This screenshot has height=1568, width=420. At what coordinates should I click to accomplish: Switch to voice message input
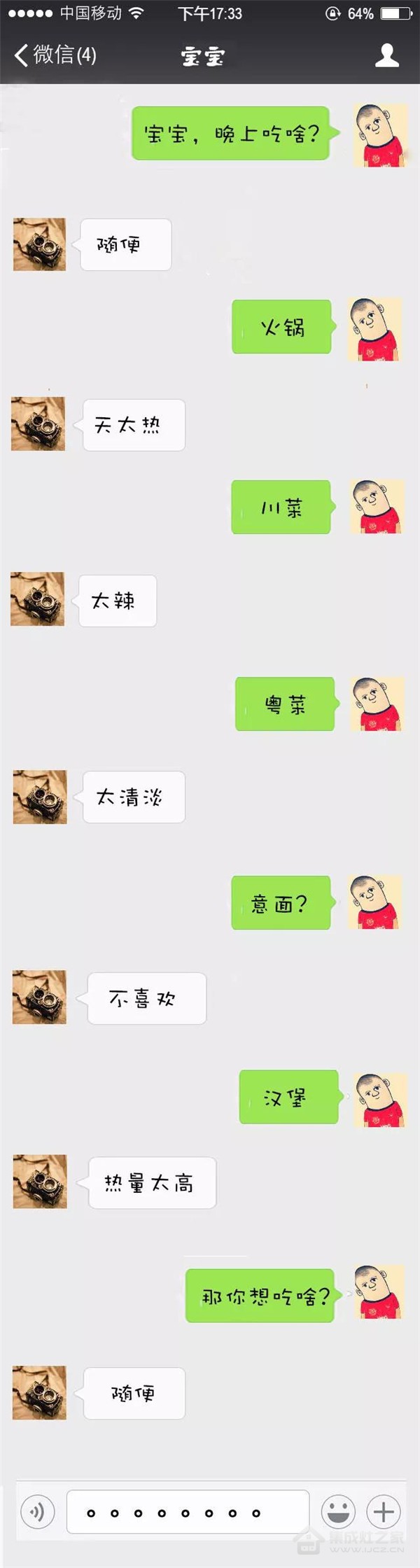(38, 1512)
